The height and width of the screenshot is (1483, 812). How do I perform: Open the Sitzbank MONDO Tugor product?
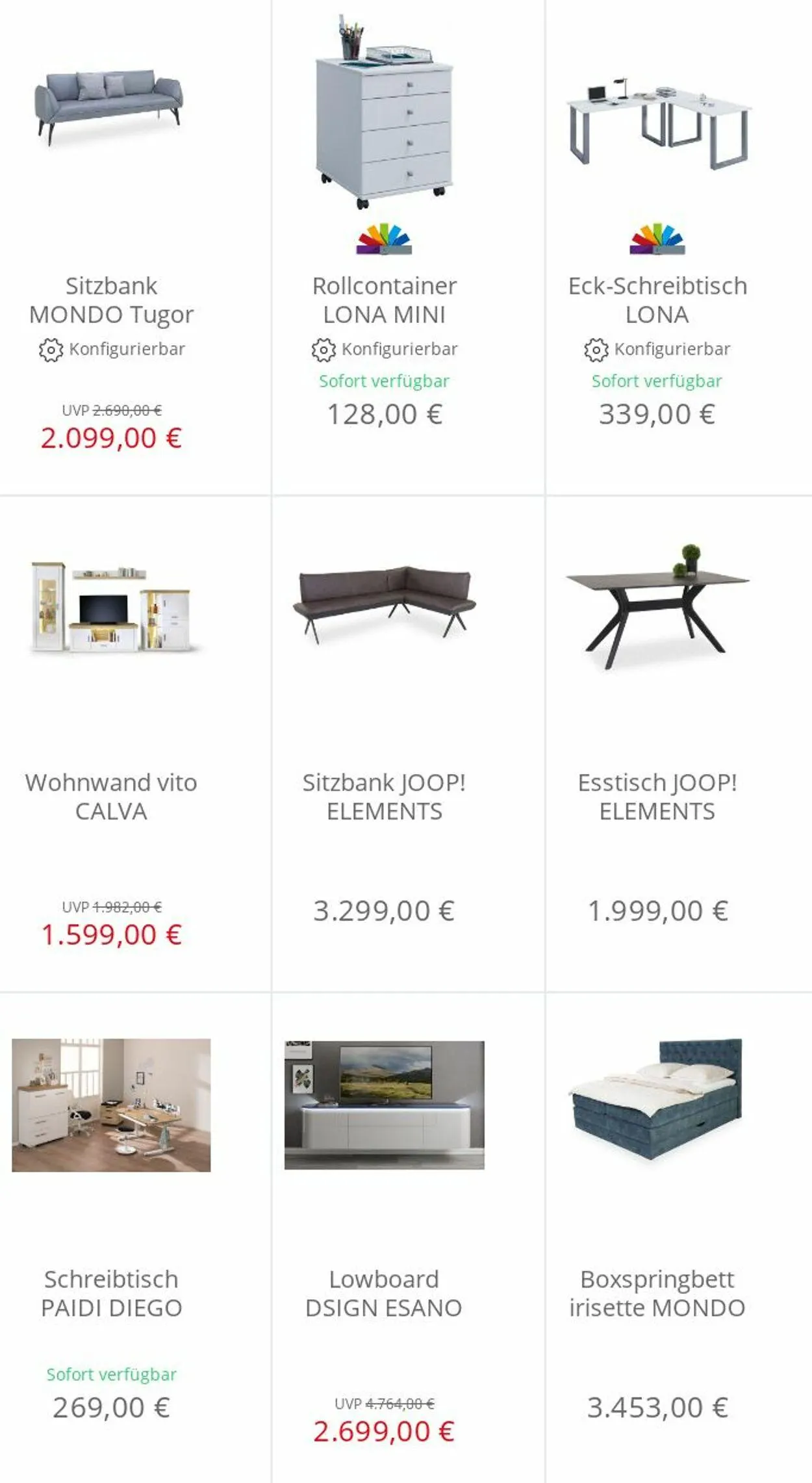pyautogui.click(x=111, y=300)
